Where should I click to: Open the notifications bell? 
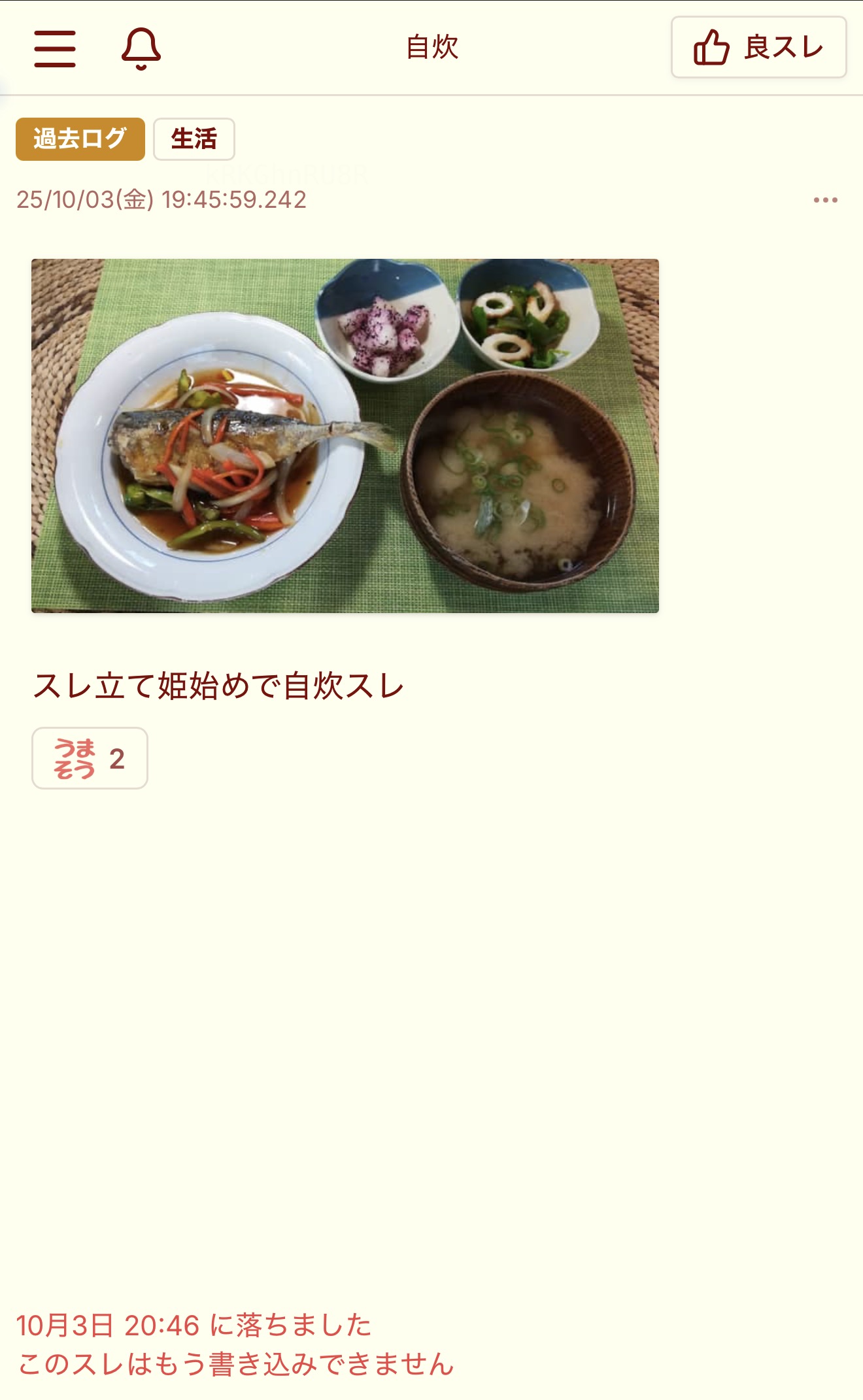(141, 48)
